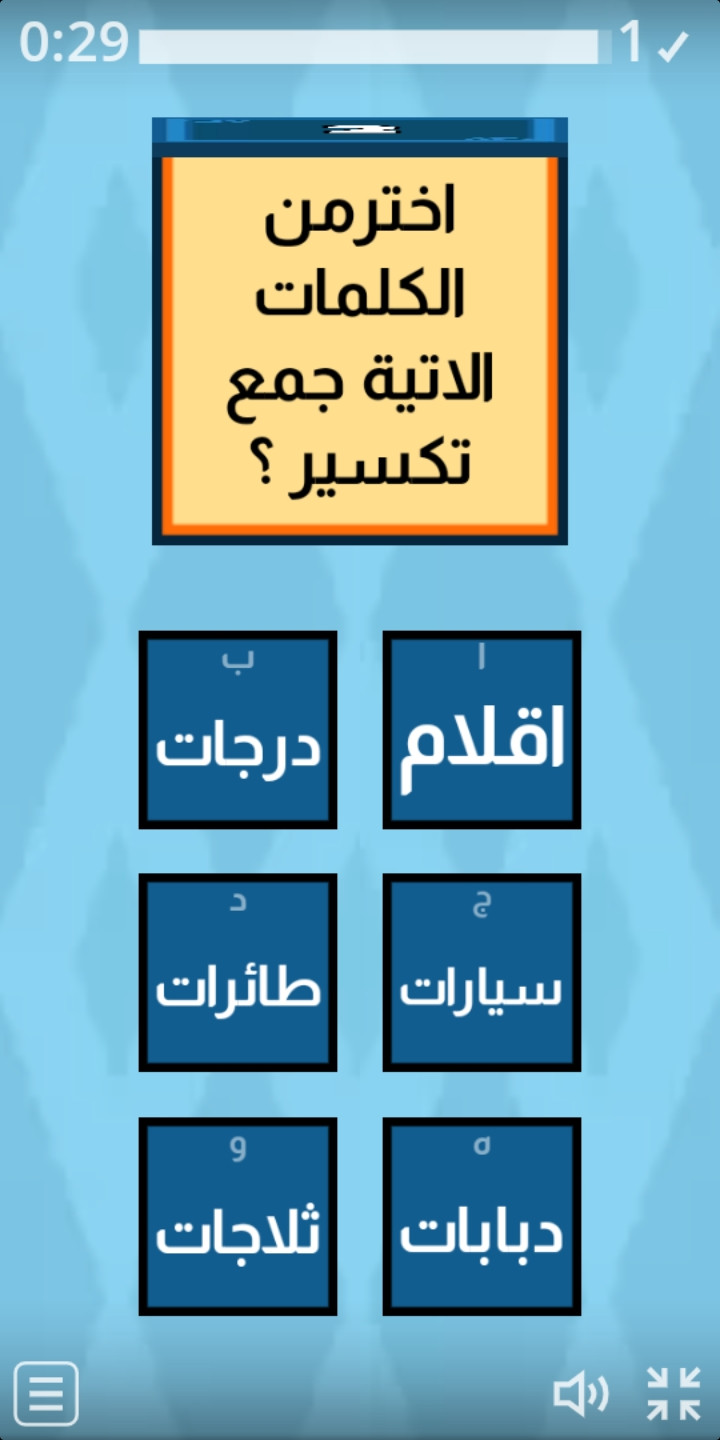Choose answer ثلاجات
The width and height of the screenshot is (720, 1440).
coord(238,1216)
